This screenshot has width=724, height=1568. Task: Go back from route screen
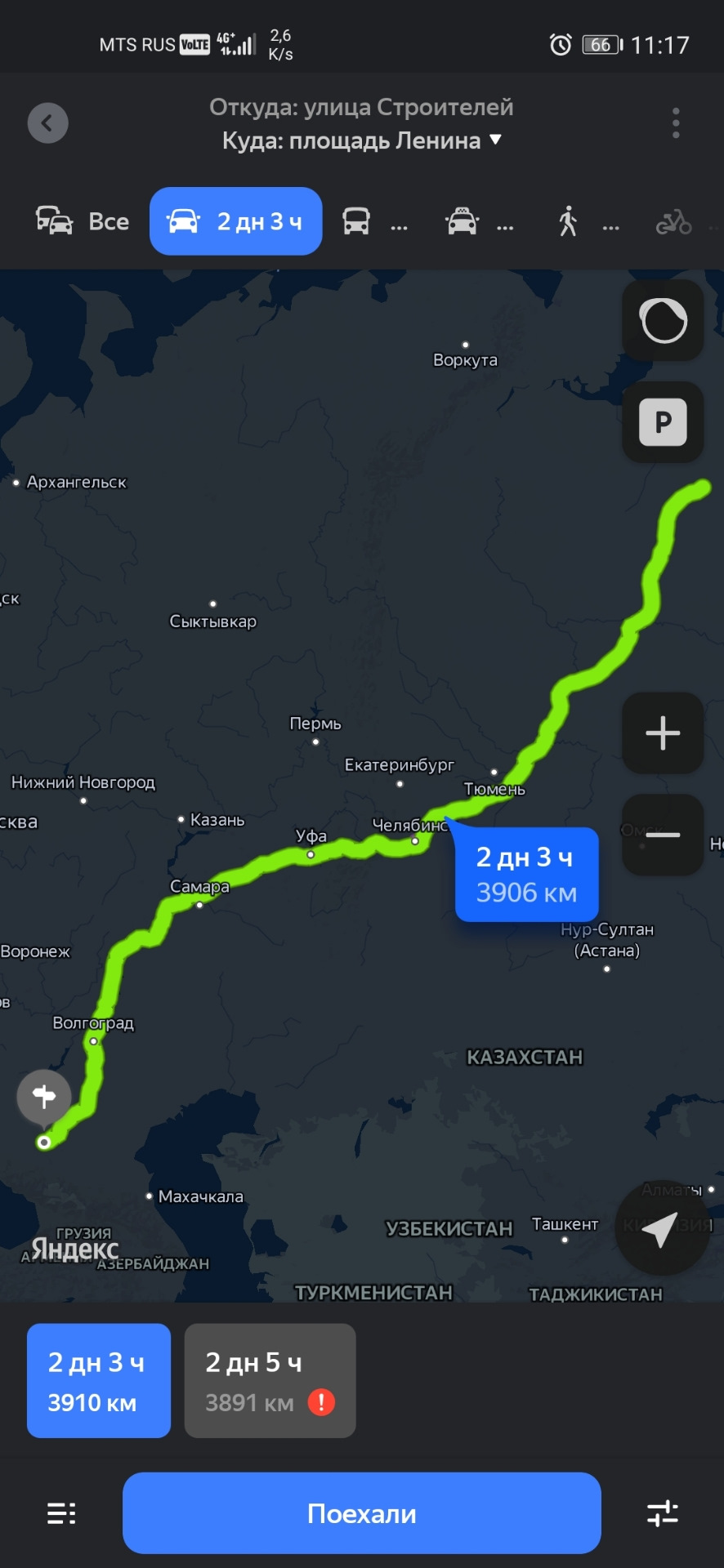(47, 123)
